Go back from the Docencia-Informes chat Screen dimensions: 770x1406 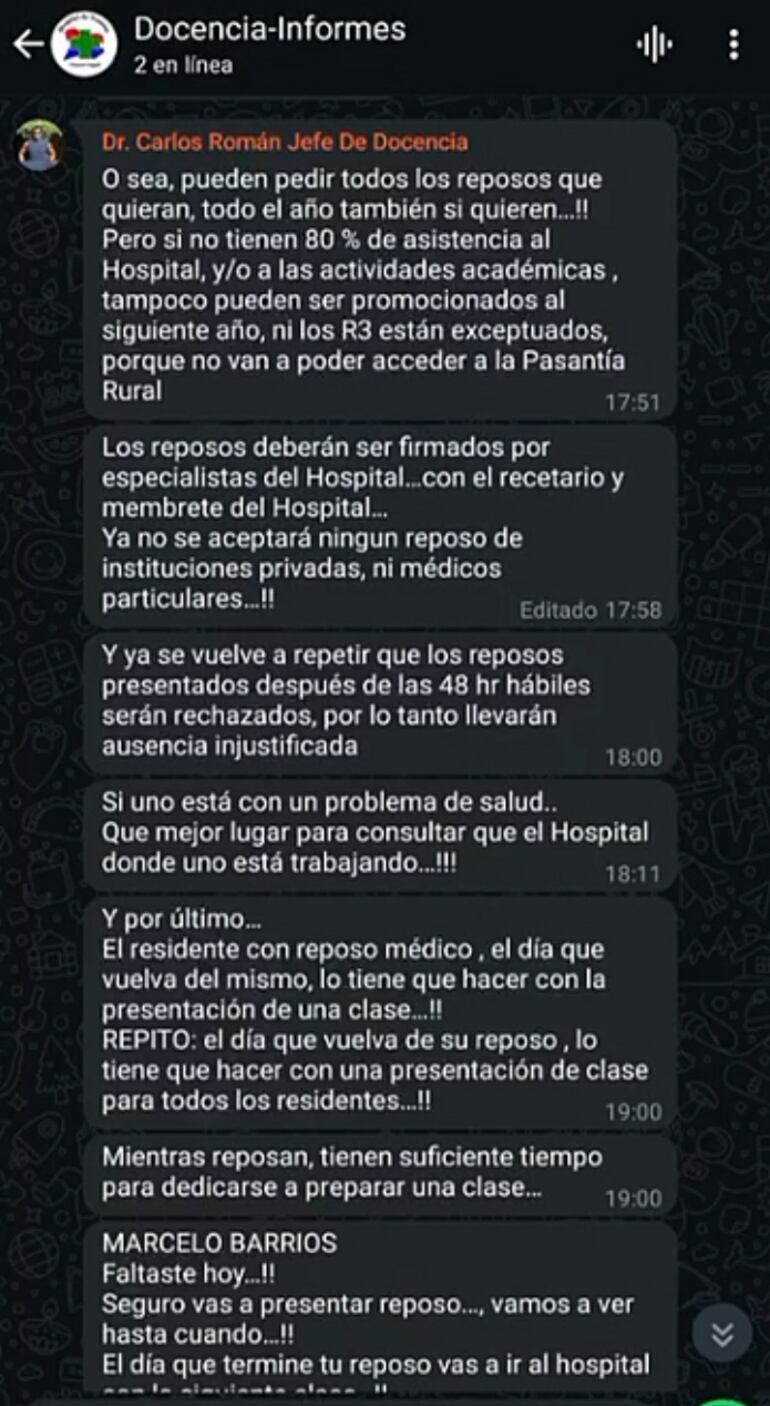[x=25, y=44]
